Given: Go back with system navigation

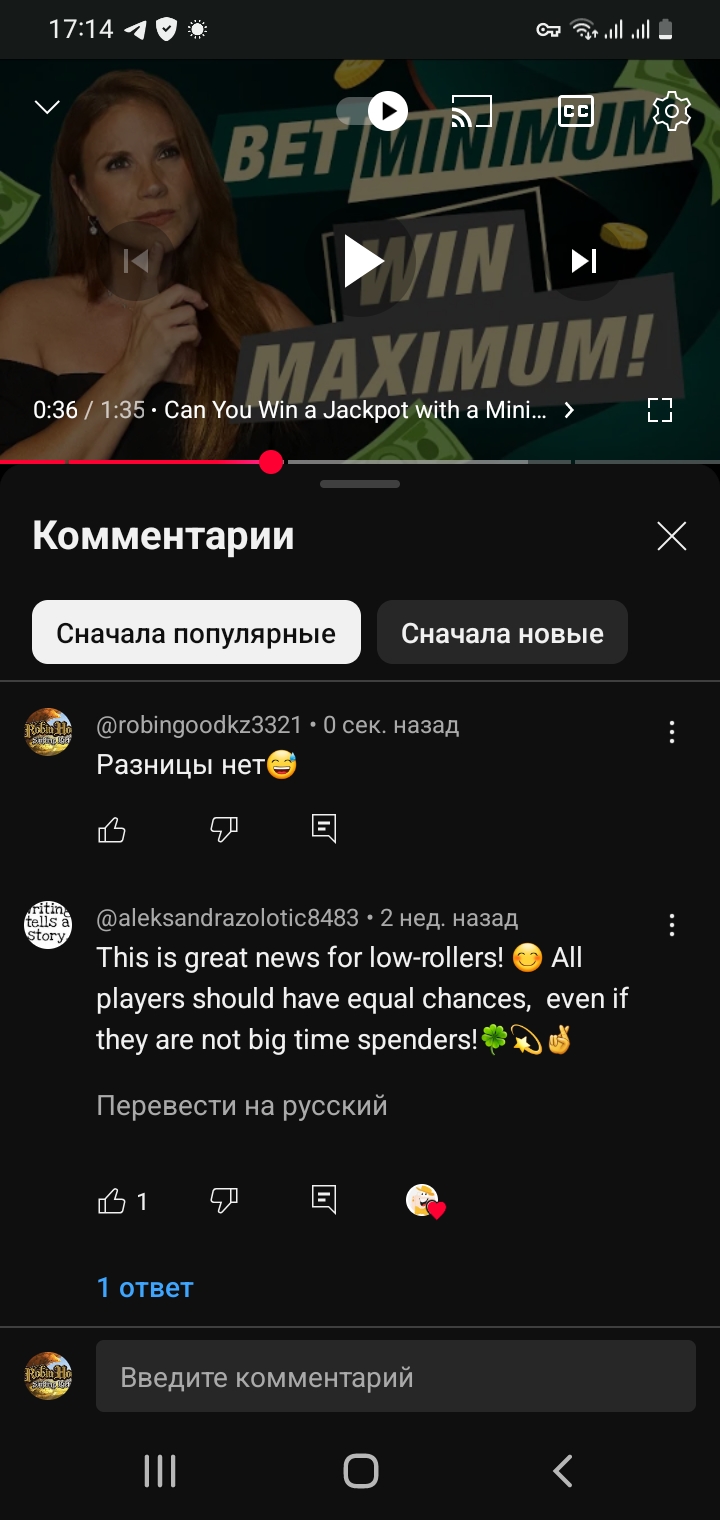Looking at the screenshot, I should [x=563, y=1471].
